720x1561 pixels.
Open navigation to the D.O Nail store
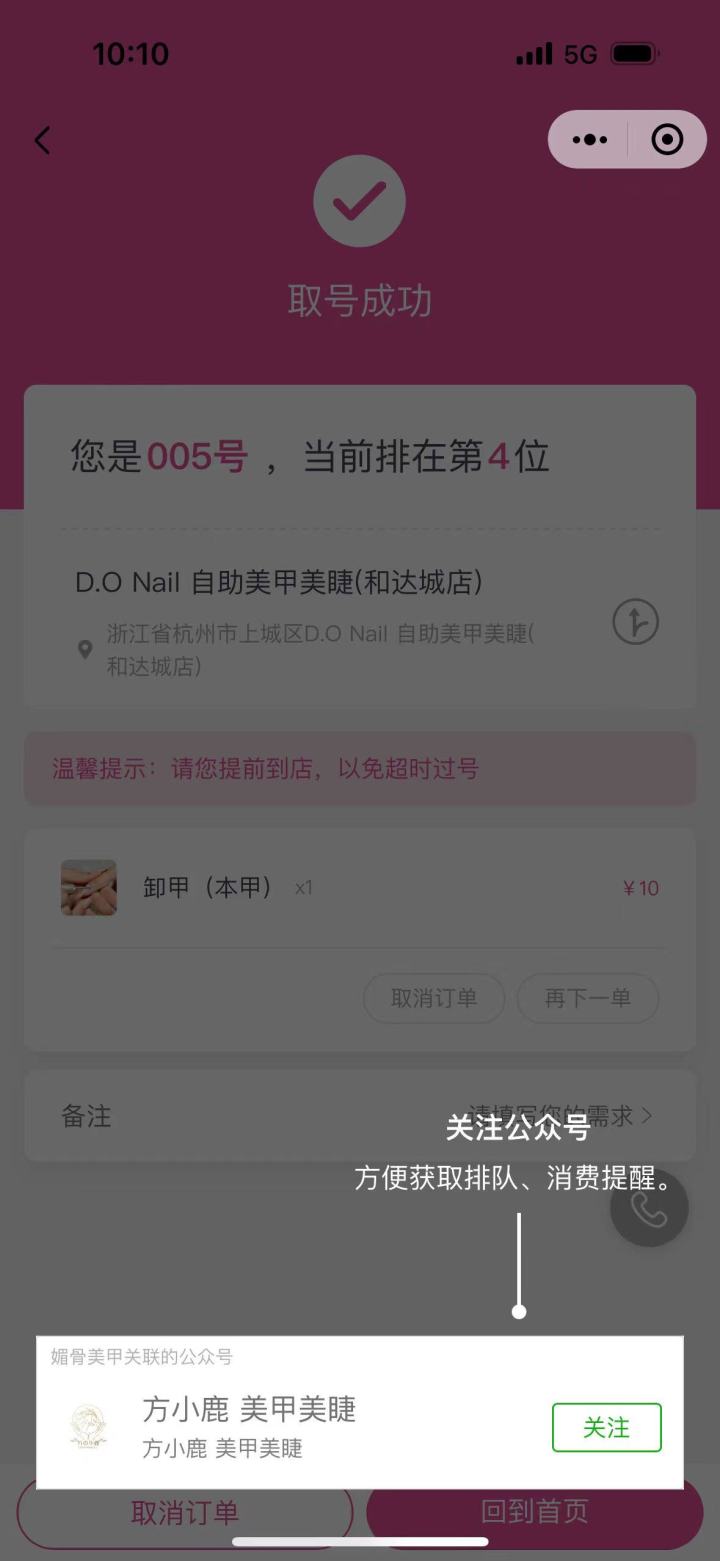[636, 623]
